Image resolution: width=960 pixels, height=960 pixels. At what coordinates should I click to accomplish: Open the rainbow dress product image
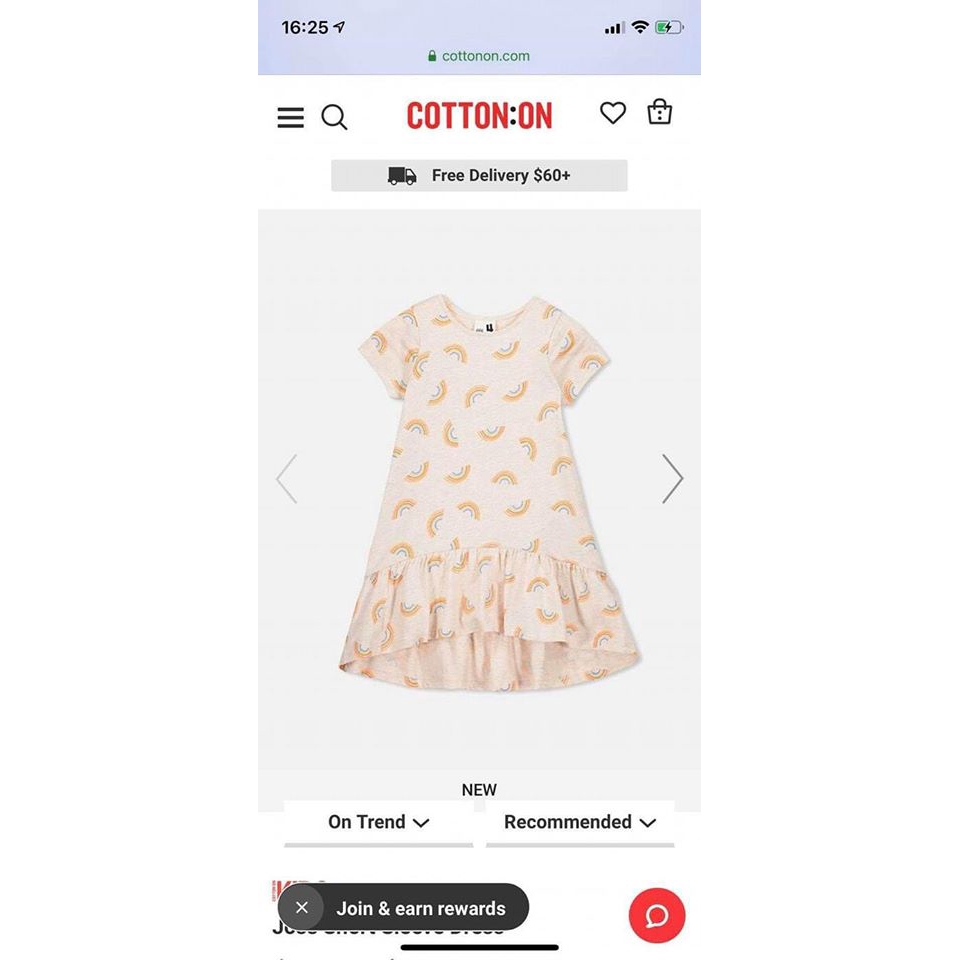tap(480, 490)
